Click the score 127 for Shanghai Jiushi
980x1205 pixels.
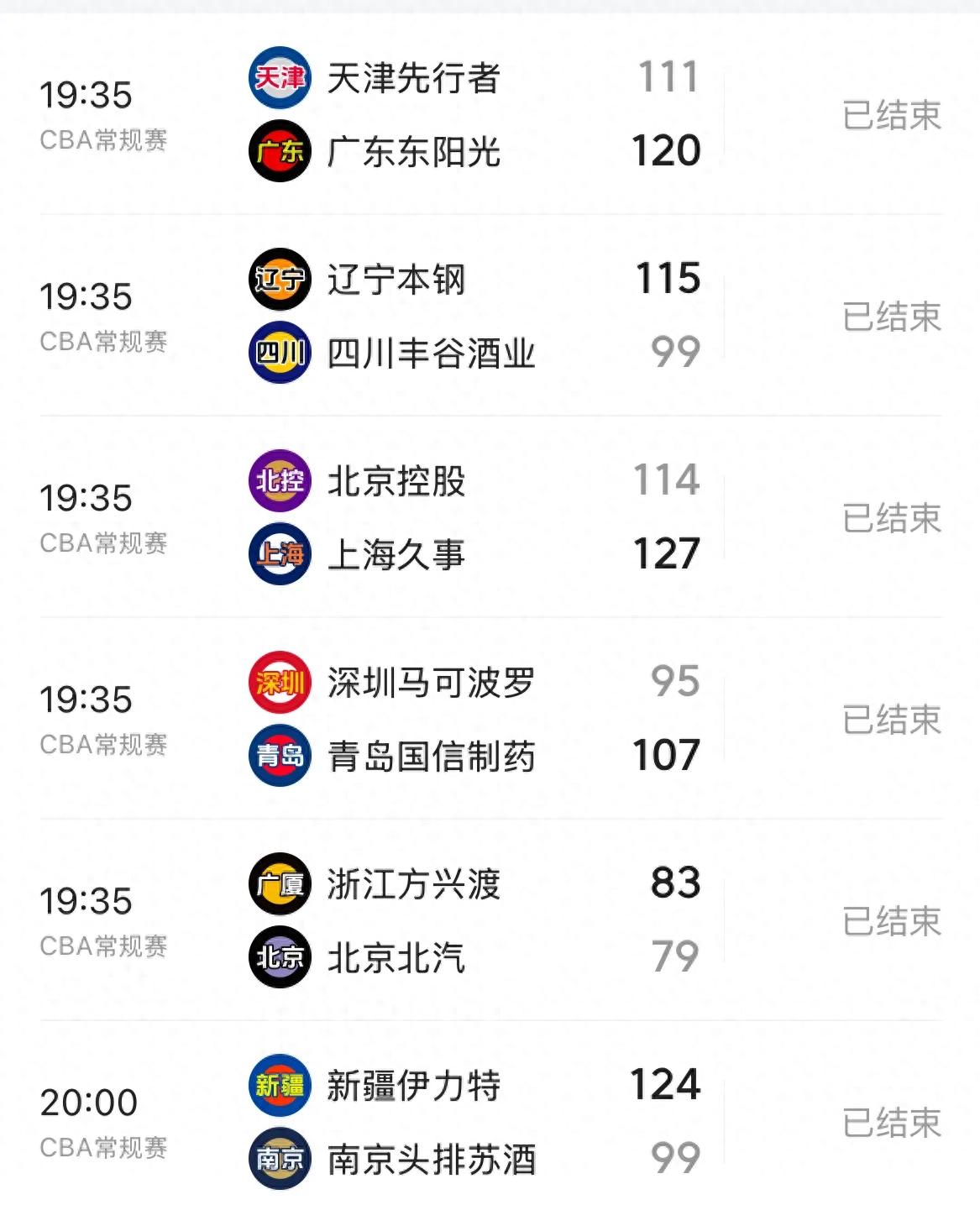pyautogui.click(x=666, y=554)
